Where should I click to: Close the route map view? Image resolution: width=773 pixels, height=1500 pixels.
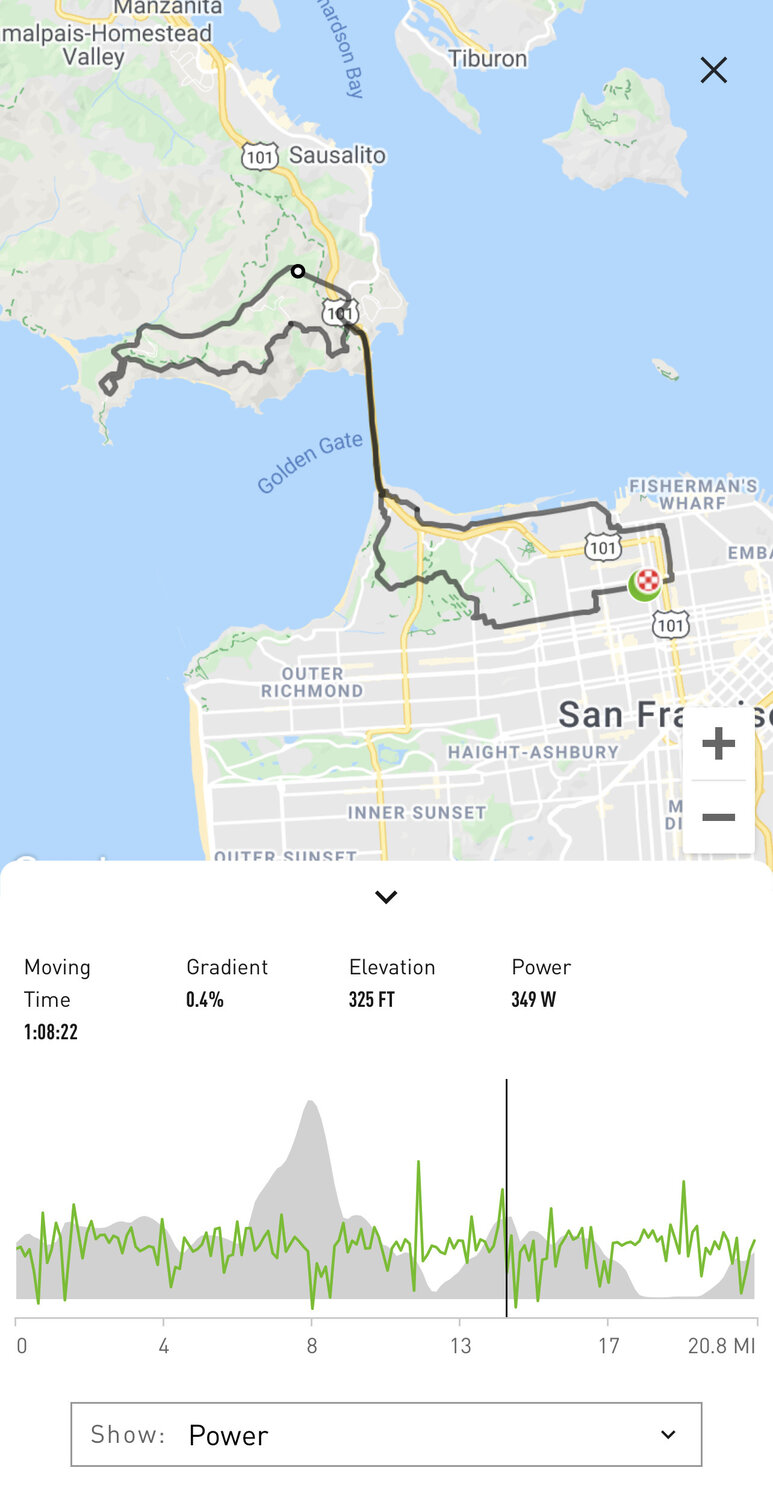(713, 70)
